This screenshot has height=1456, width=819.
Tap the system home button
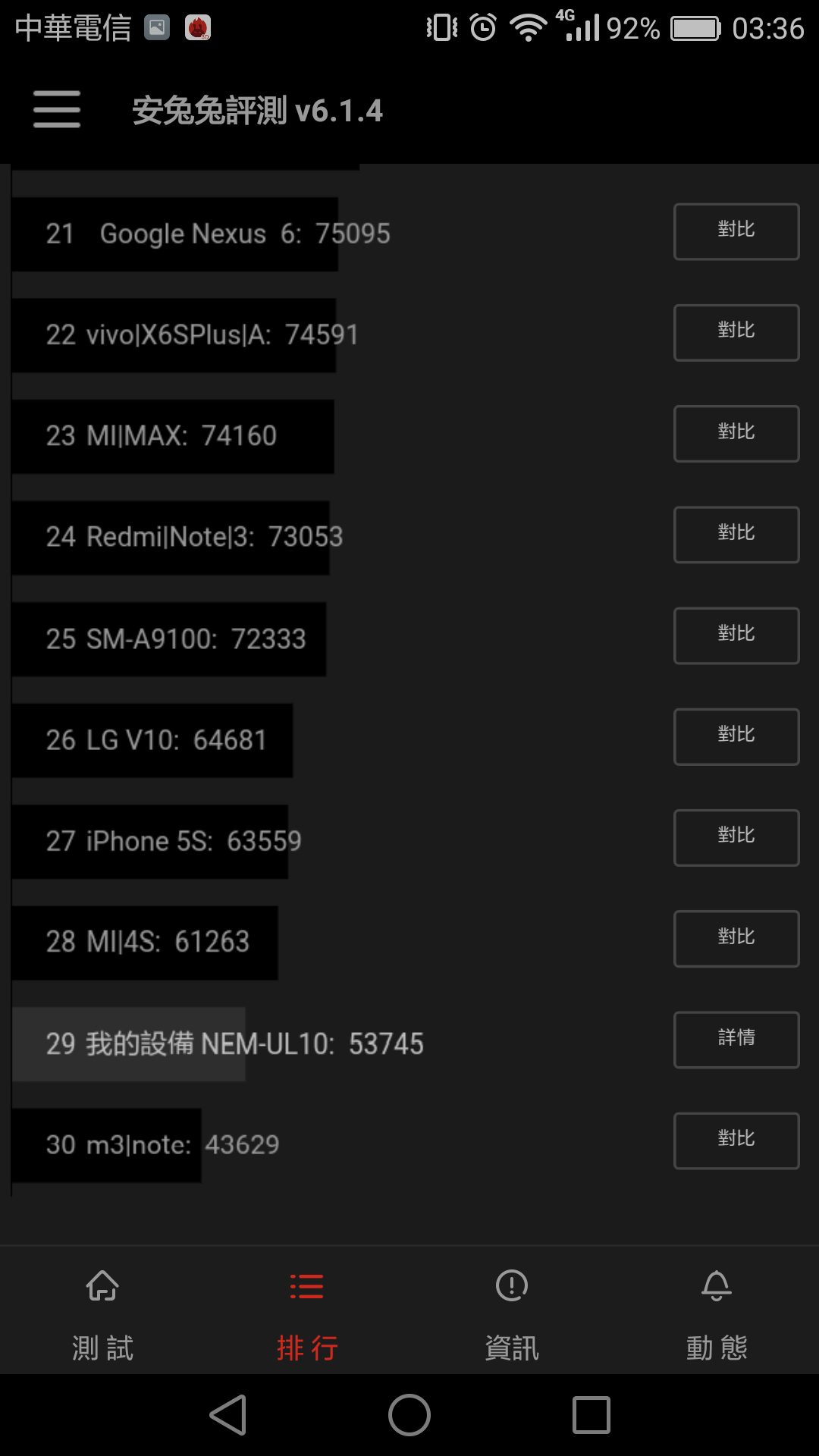point(409,1415)
